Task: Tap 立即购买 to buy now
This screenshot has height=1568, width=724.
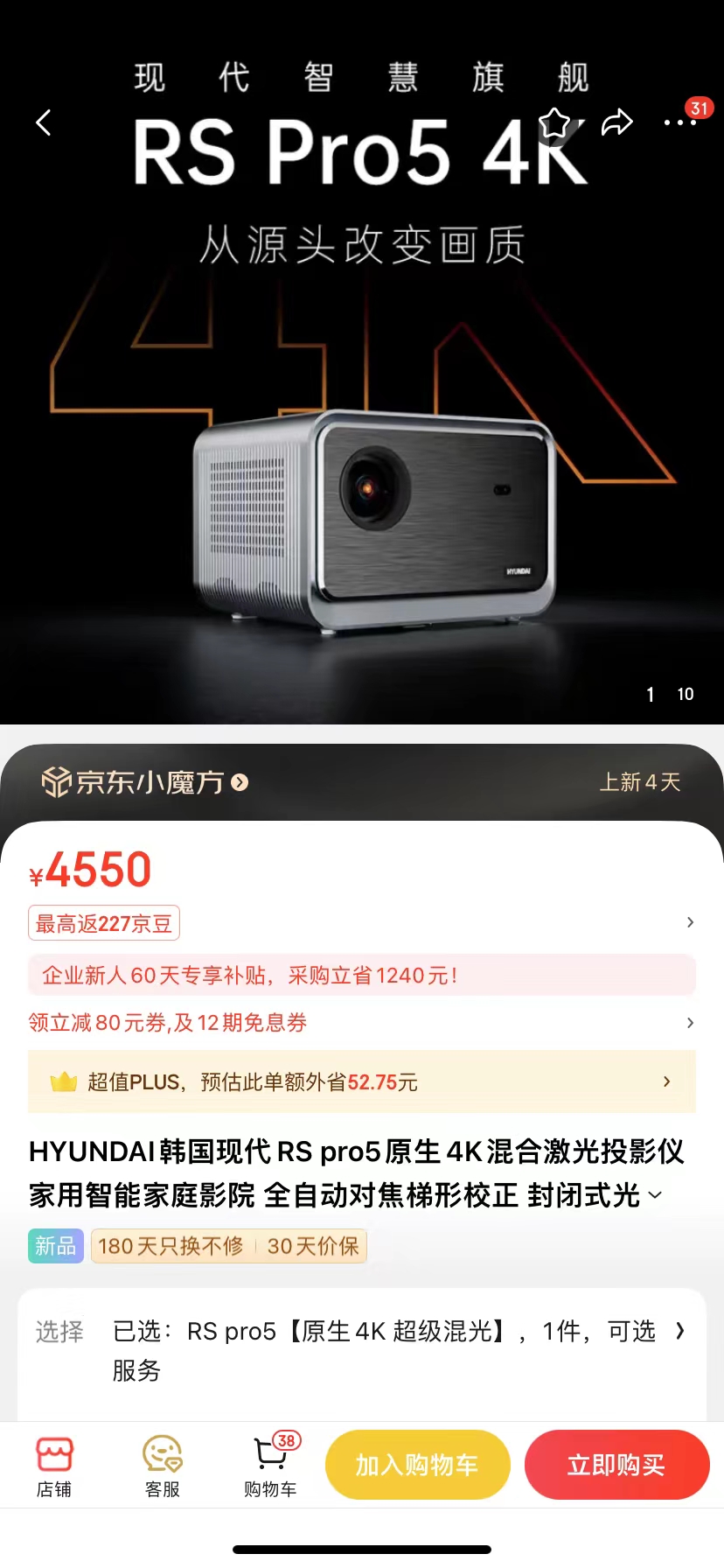Action: pos(616,1465)
